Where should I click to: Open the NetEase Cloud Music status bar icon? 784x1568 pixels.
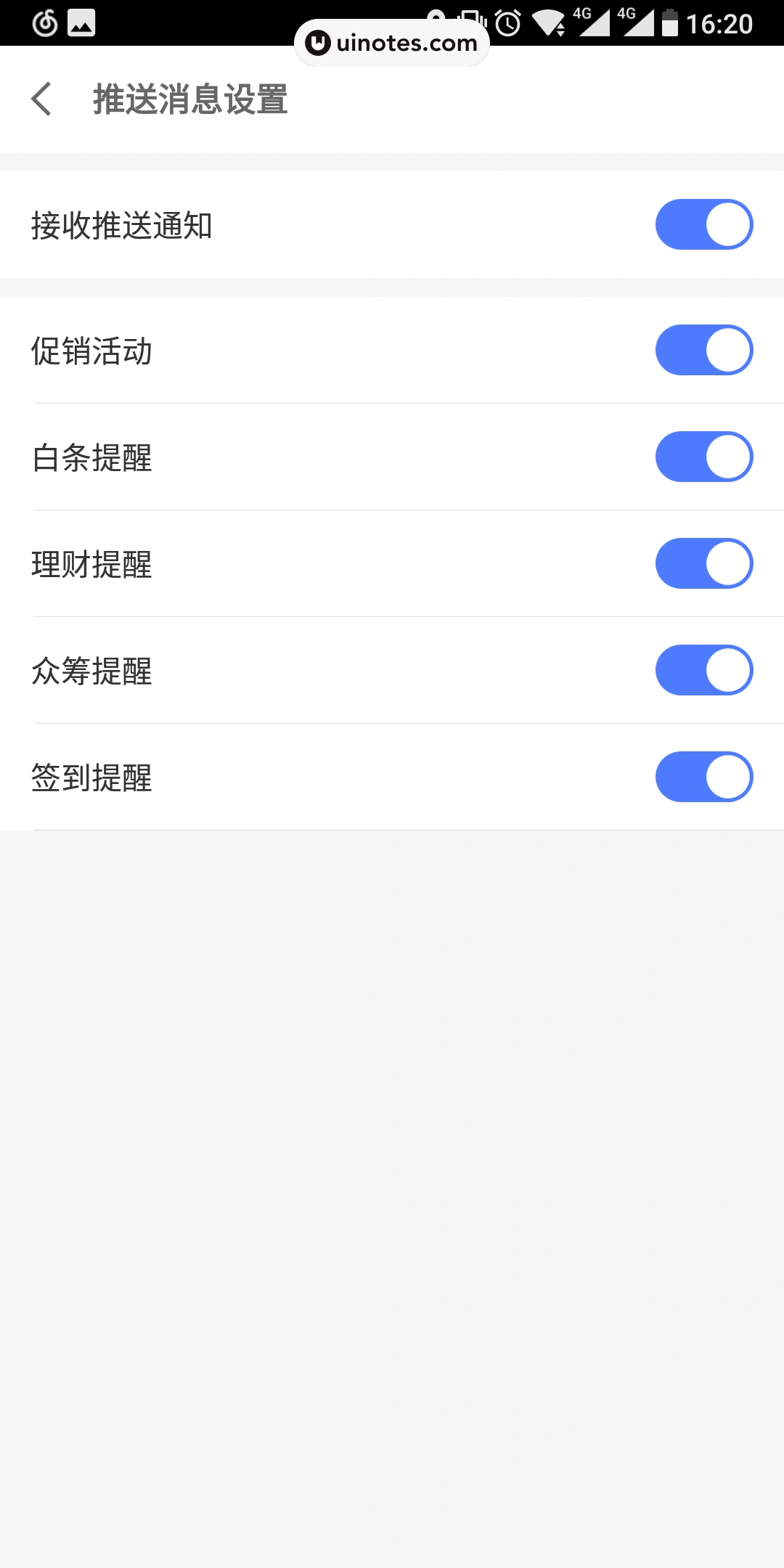pyautogui.click(x=45, y=22)
